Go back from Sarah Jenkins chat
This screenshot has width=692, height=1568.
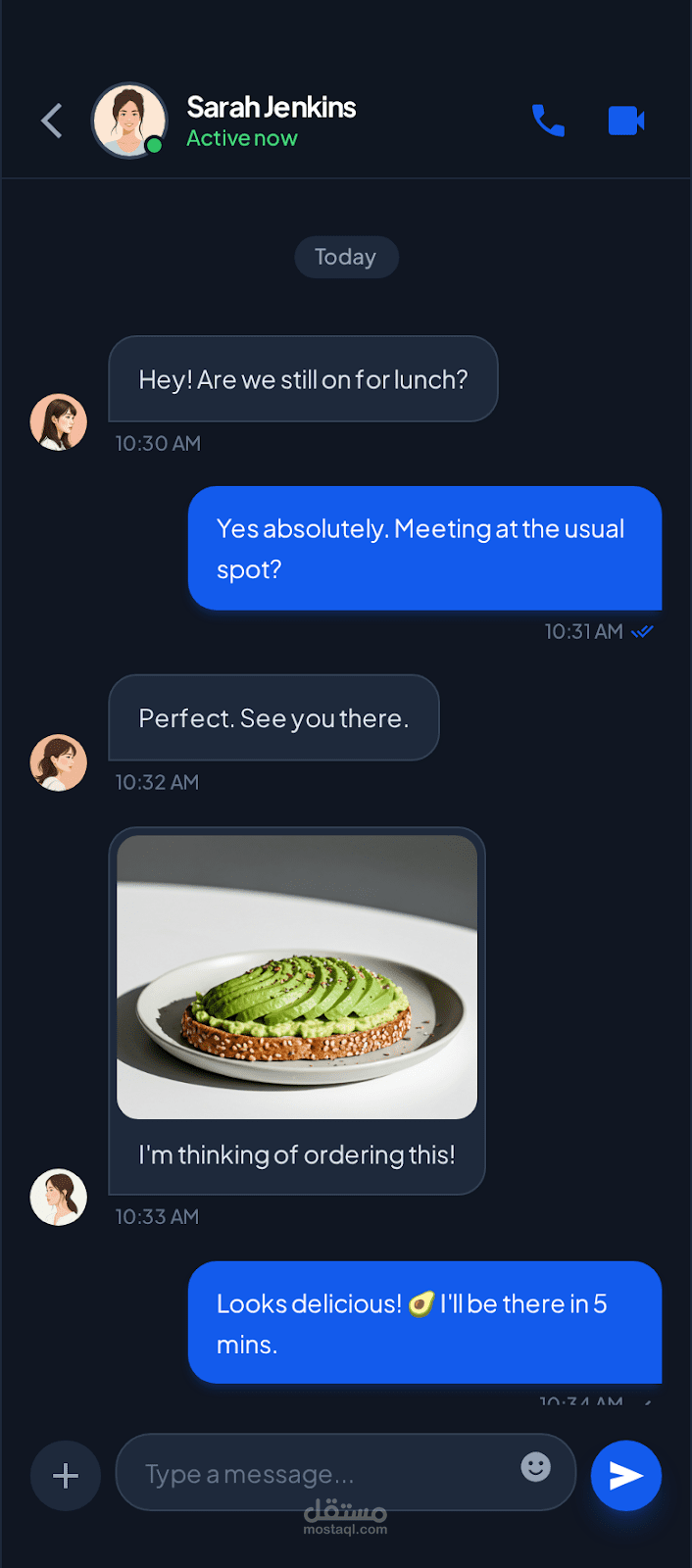coord(52,122)
